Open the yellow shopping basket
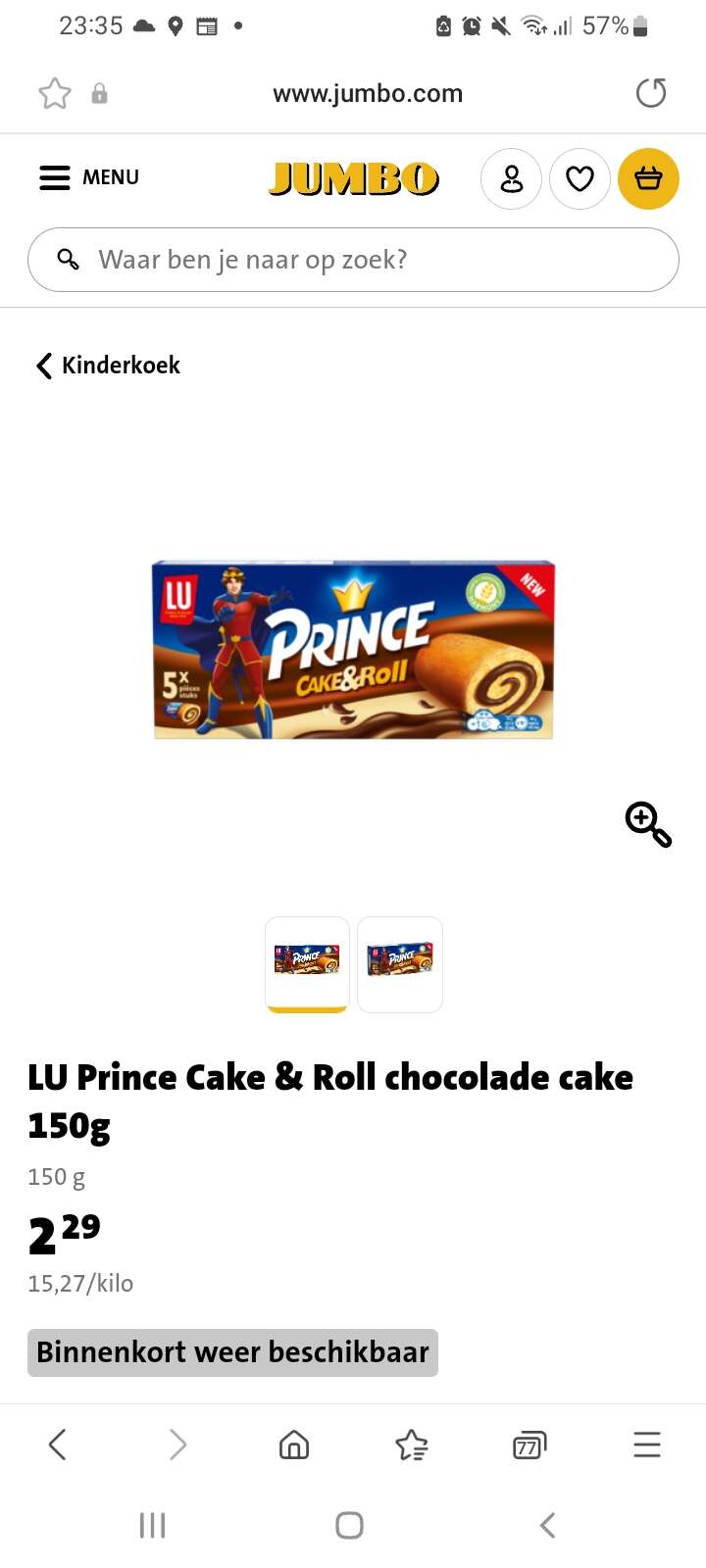Screen dimensions: 706x1568 click(x=648, y=178)
